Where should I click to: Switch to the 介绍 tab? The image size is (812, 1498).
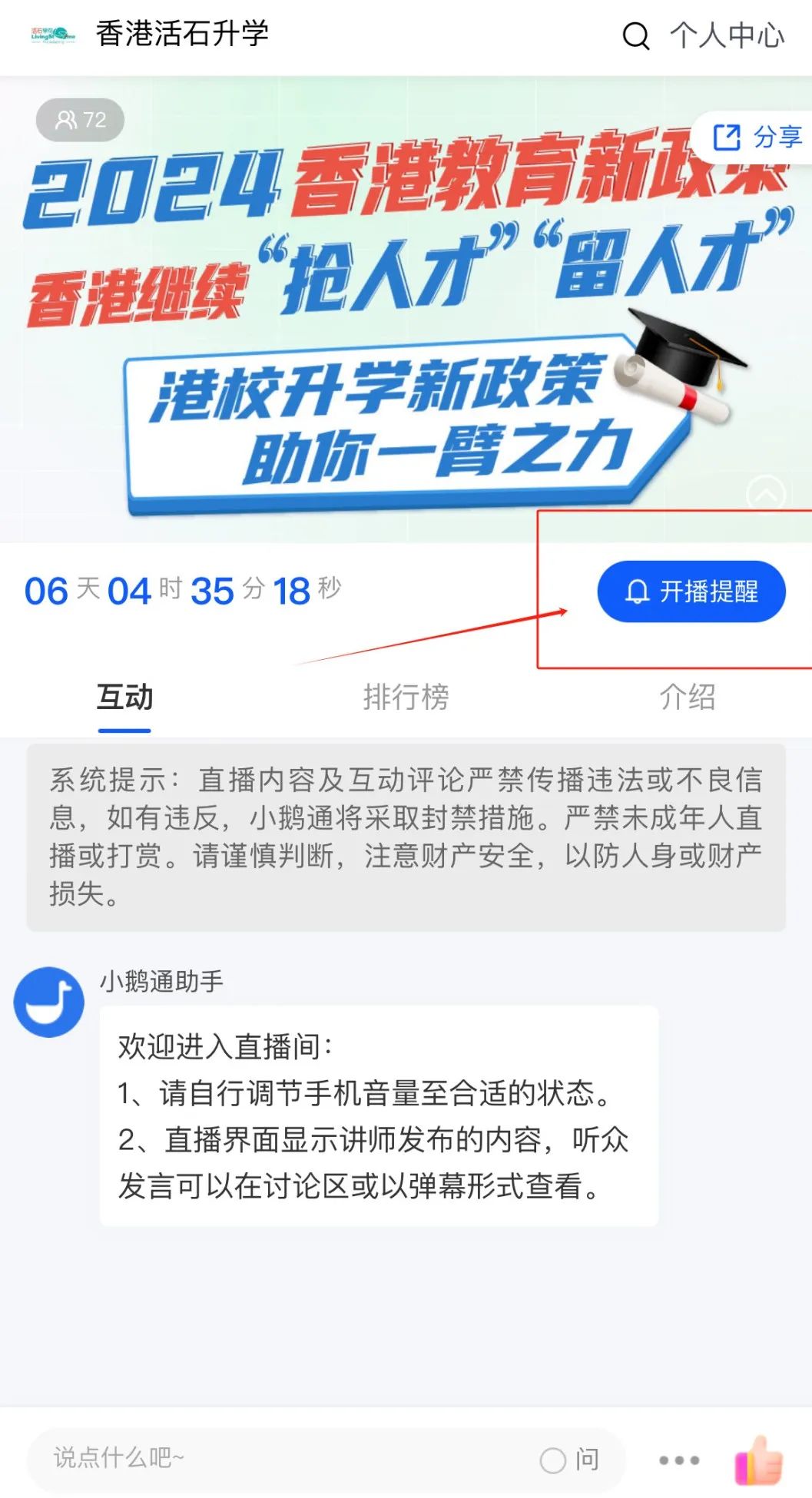[x=687, y=697]
